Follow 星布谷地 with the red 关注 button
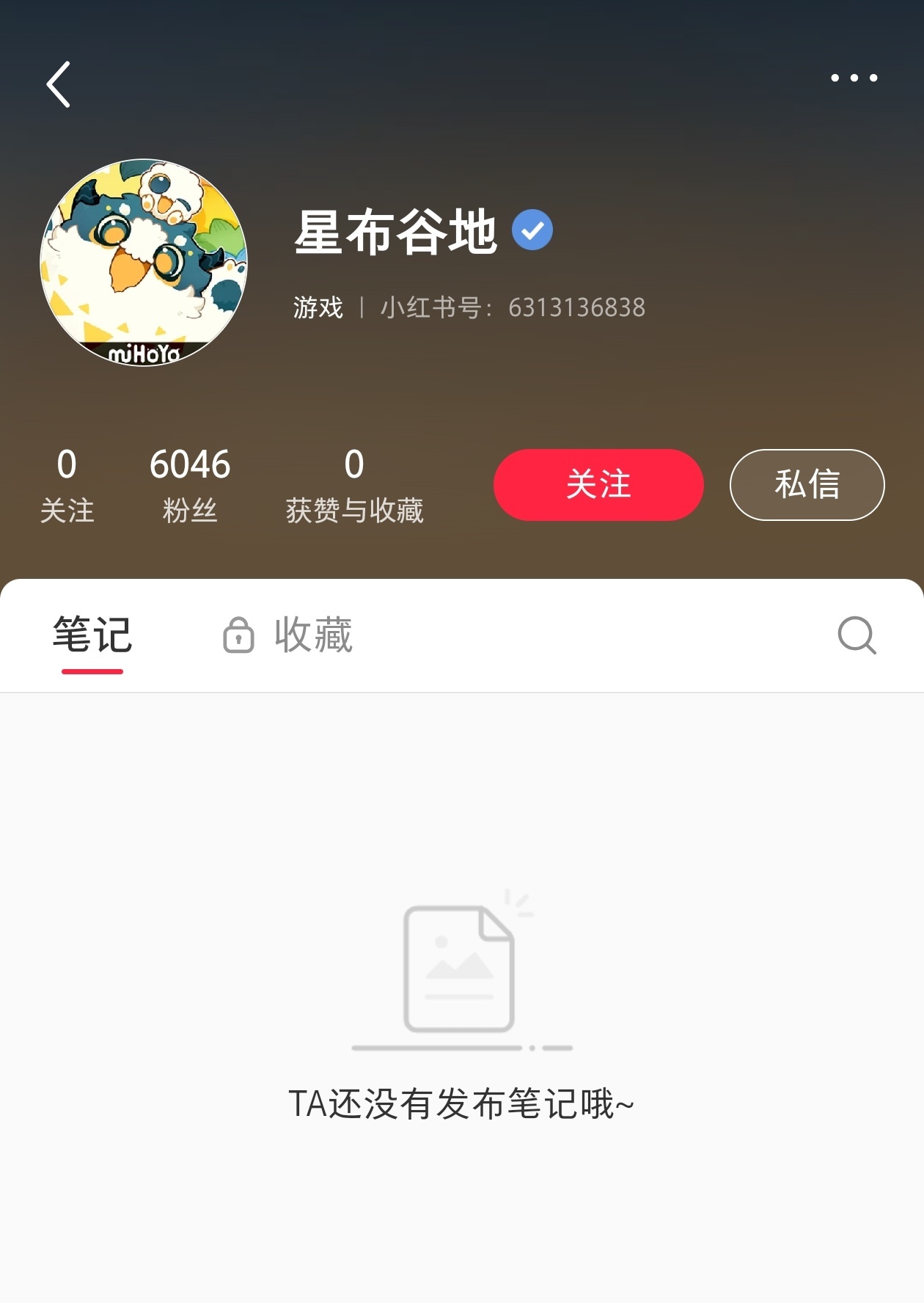Image resolution: width=924 pixels, height=1303 pixels. pos(598,485)
